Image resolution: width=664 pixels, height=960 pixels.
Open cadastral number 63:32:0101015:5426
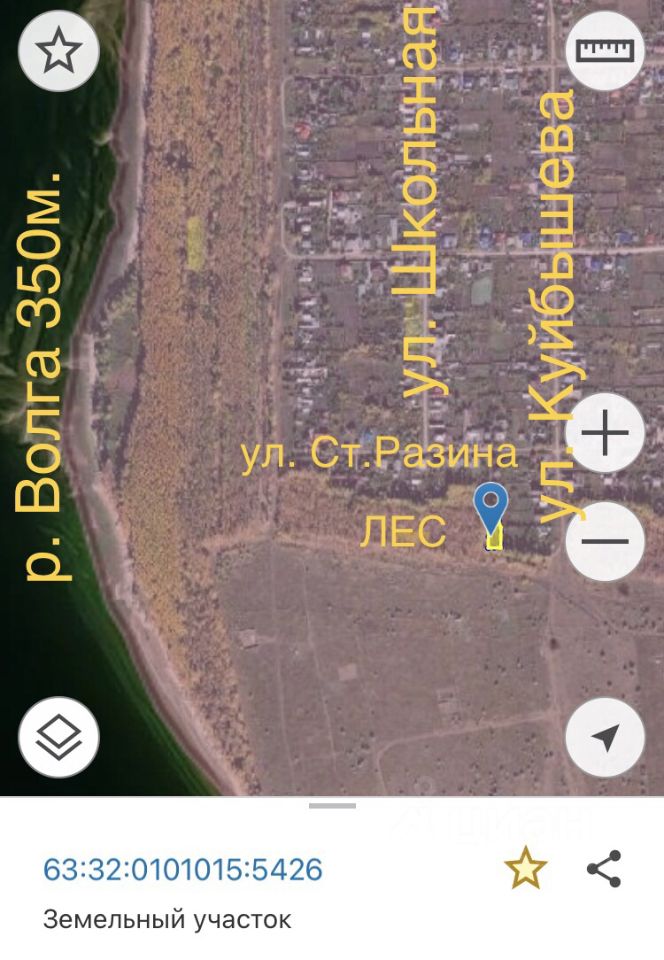coord(183,869)
